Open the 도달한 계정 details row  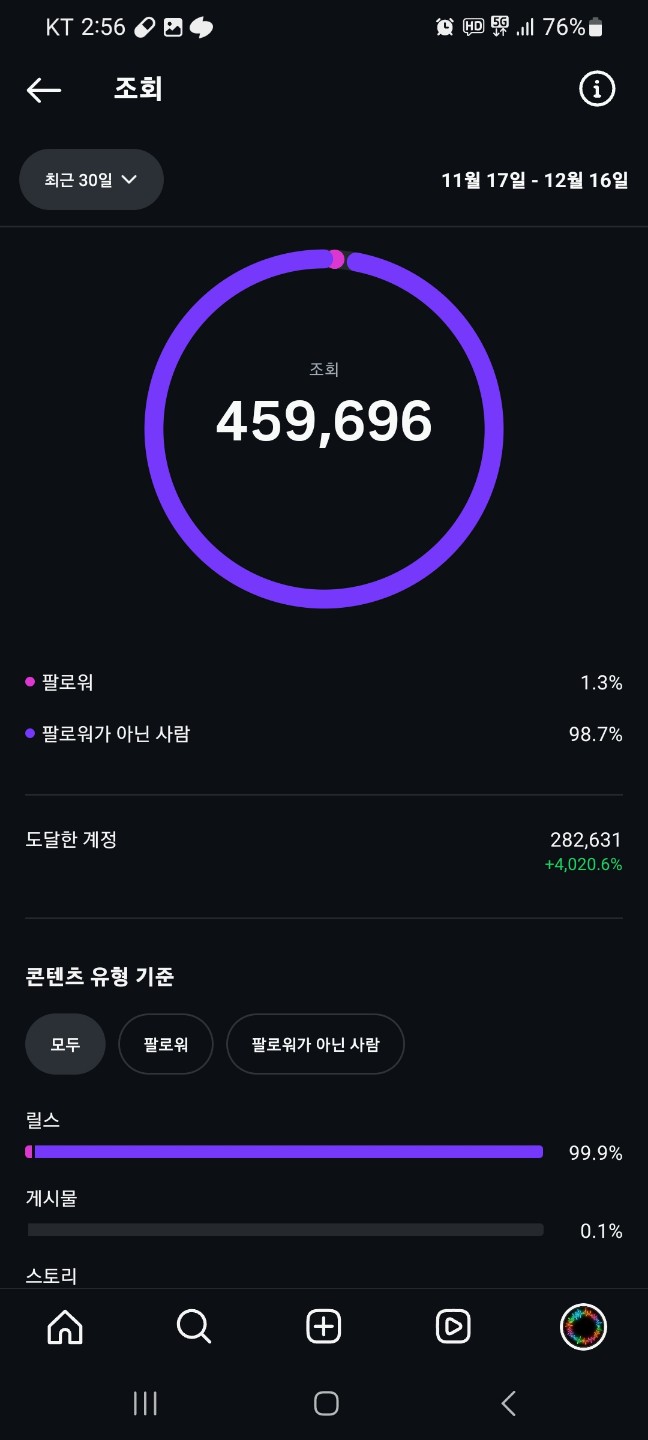coord(324,850)
